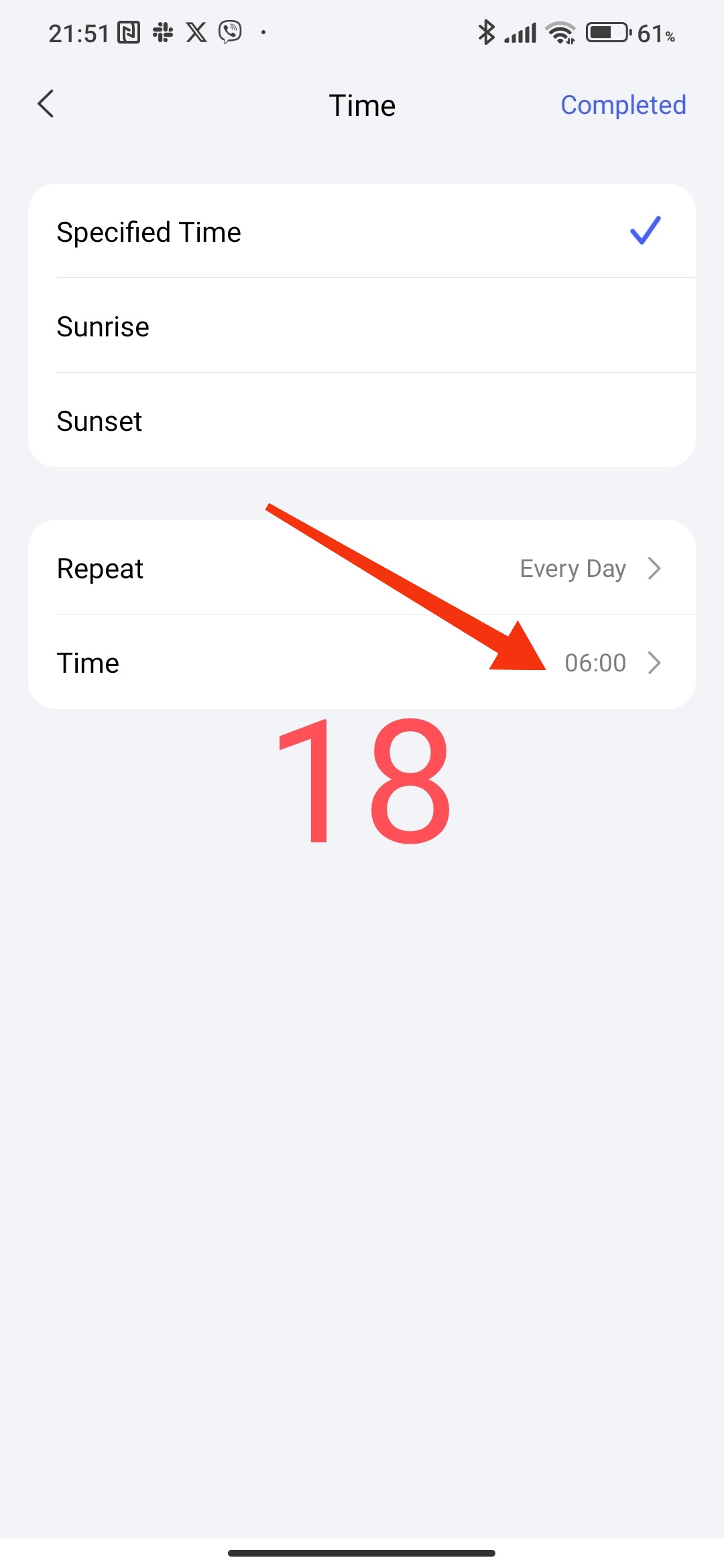
Task: Open the Time 06:00 picker
Action: point(362,663)
